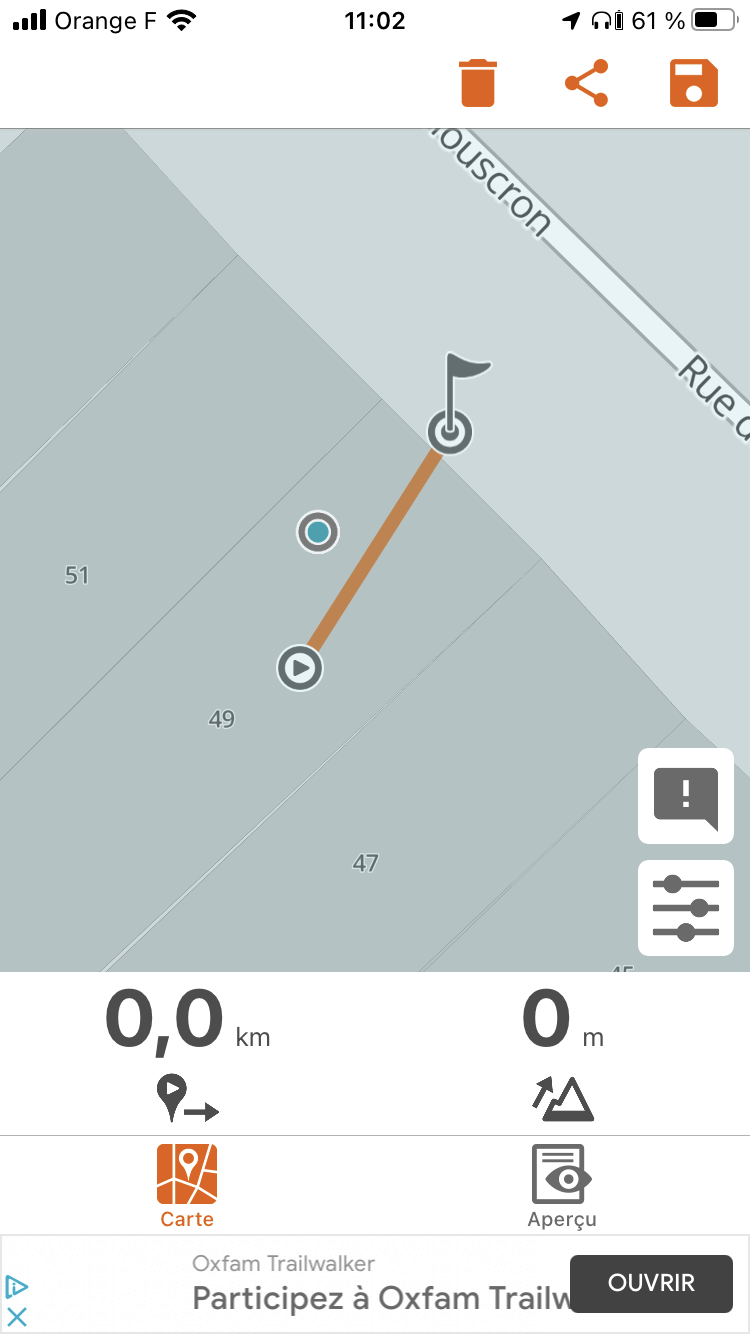Save the route with the floppy disk icon
Image resolution: width=750 pixels, height=1334 pixels.
(694, 83)
